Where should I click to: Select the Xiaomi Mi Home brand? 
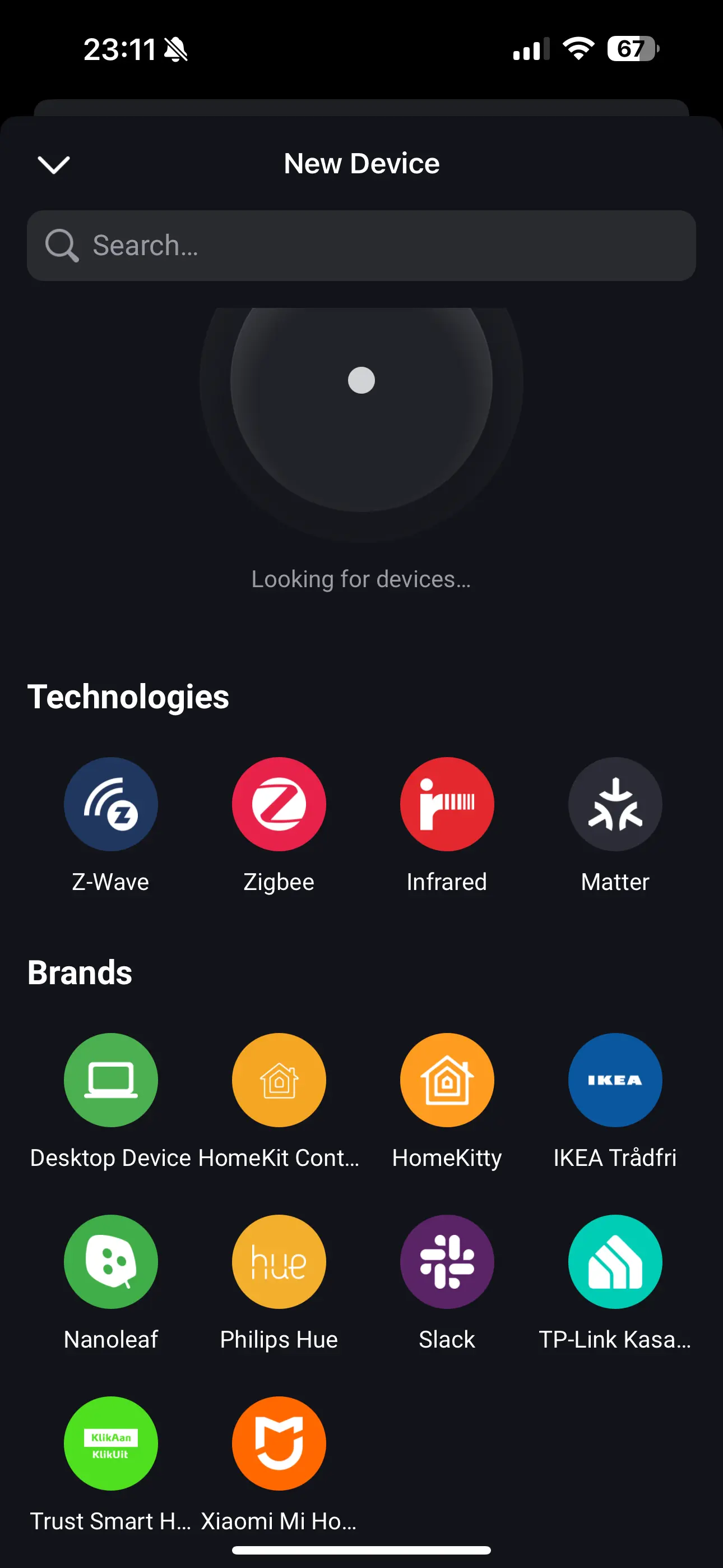pyautogui.click(x=279, y=1443)
